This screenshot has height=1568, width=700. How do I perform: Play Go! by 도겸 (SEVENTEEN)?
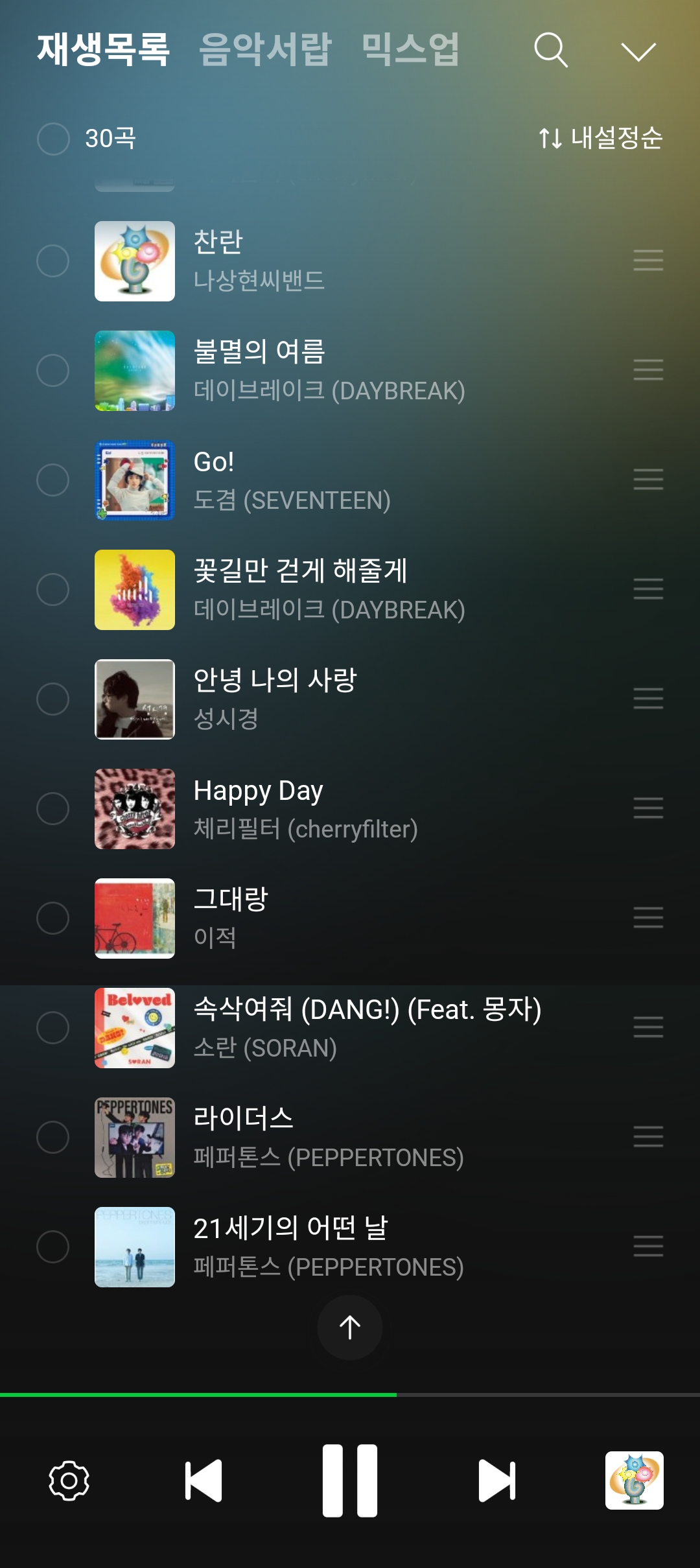point(350,480)
